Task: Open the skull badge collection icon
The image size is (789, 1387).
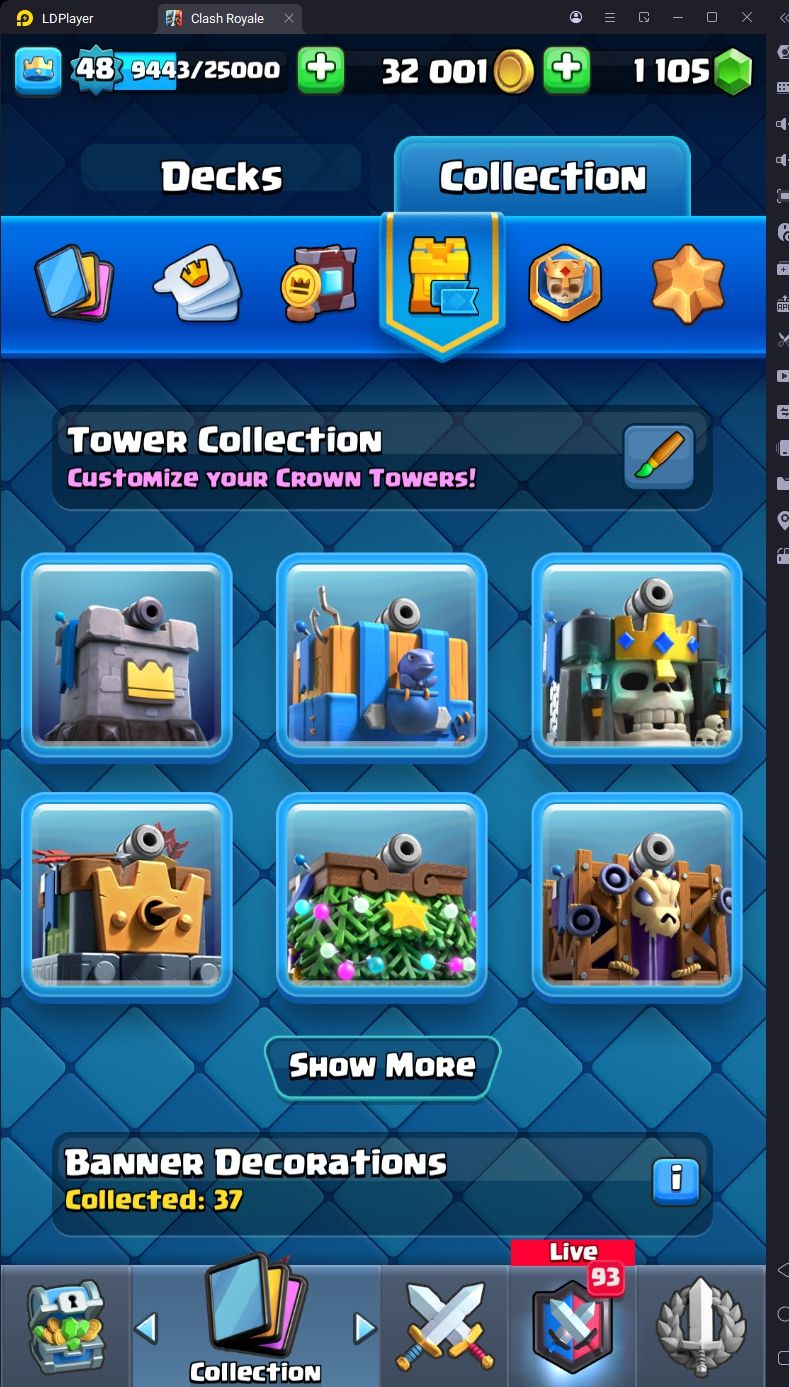Action: [565, 283]
